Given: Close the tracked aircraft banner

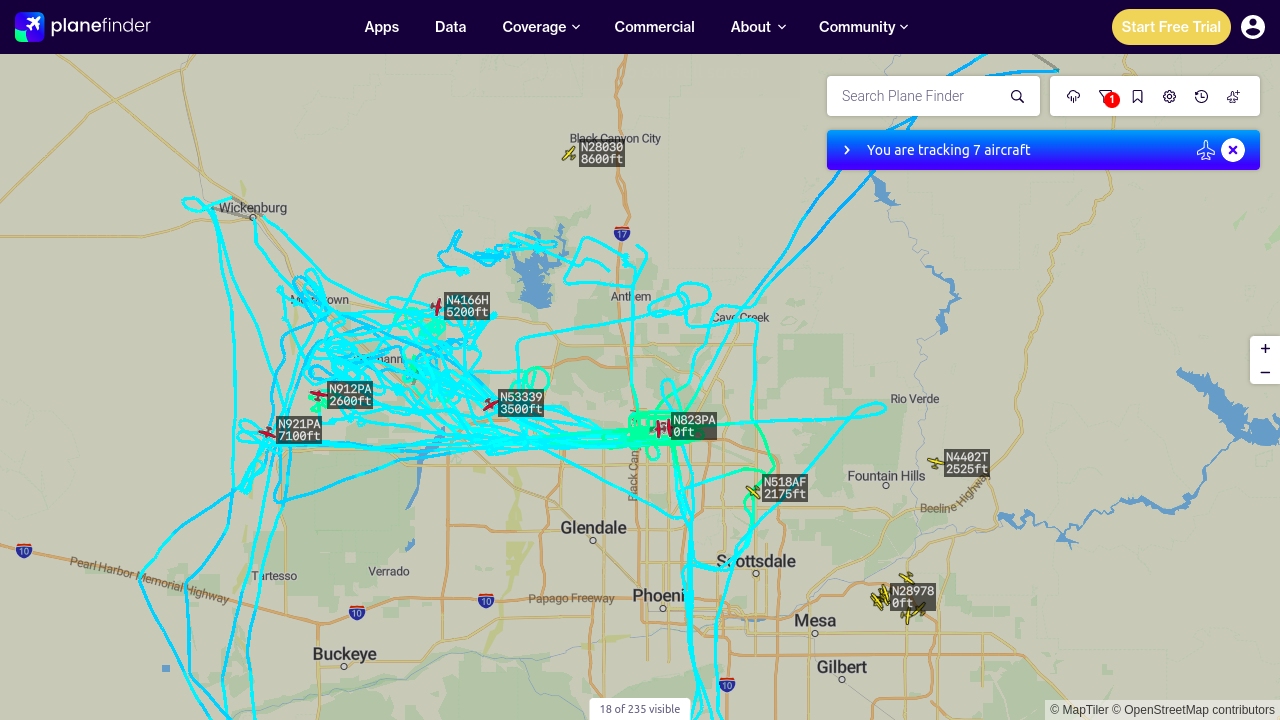Looking at the screenshot, I should [x=1233, y=150].
